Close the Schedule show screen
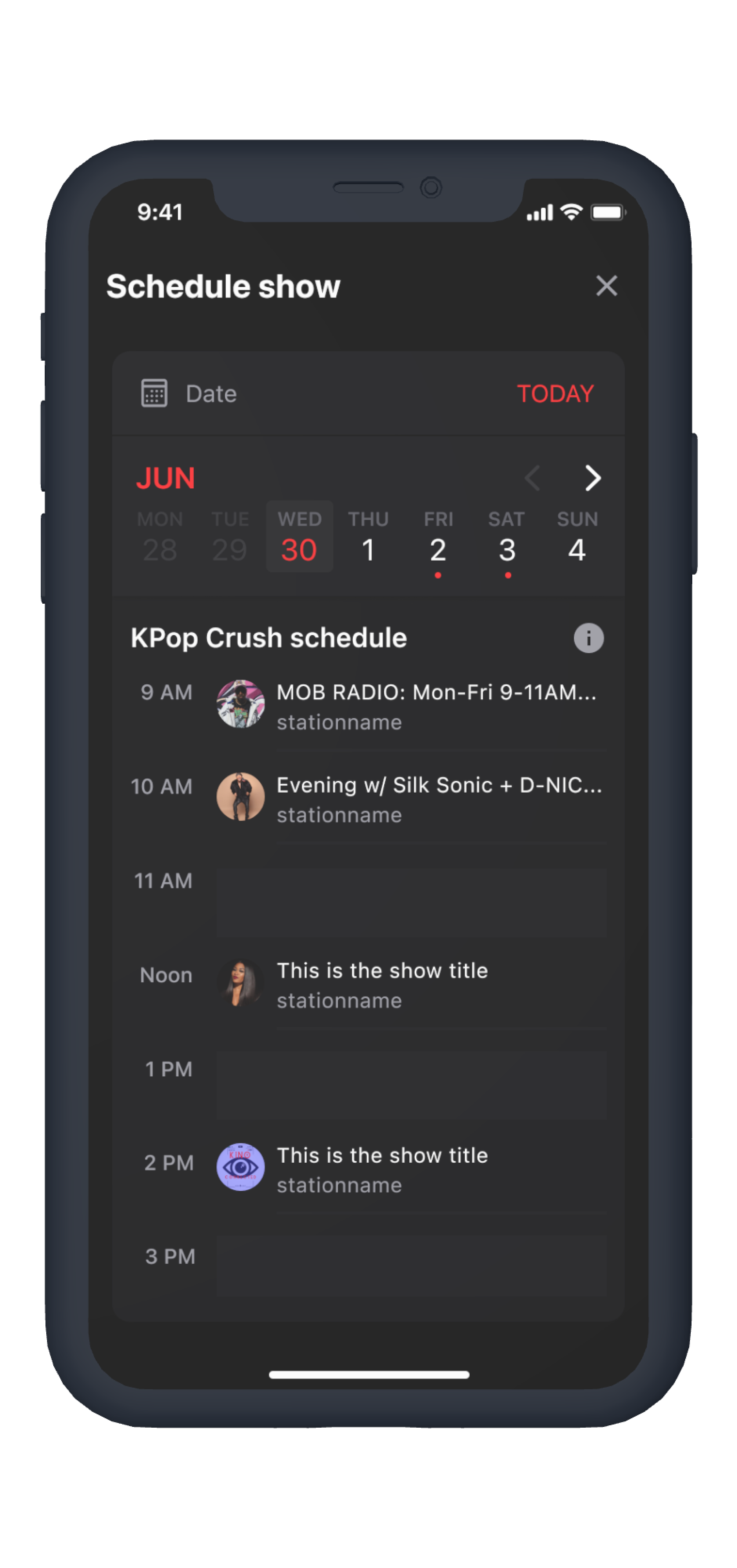 click(x=606, y=285)
